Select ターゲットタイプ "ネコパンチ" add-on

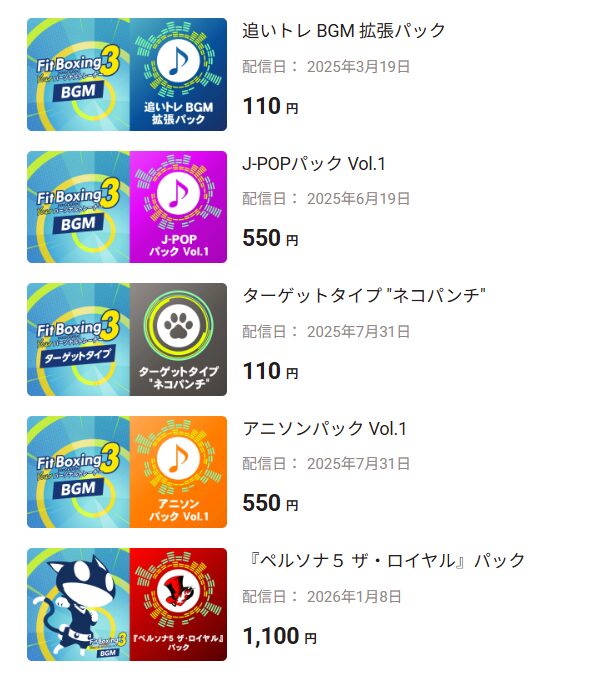pyautogui.click(x=364, y=296)
